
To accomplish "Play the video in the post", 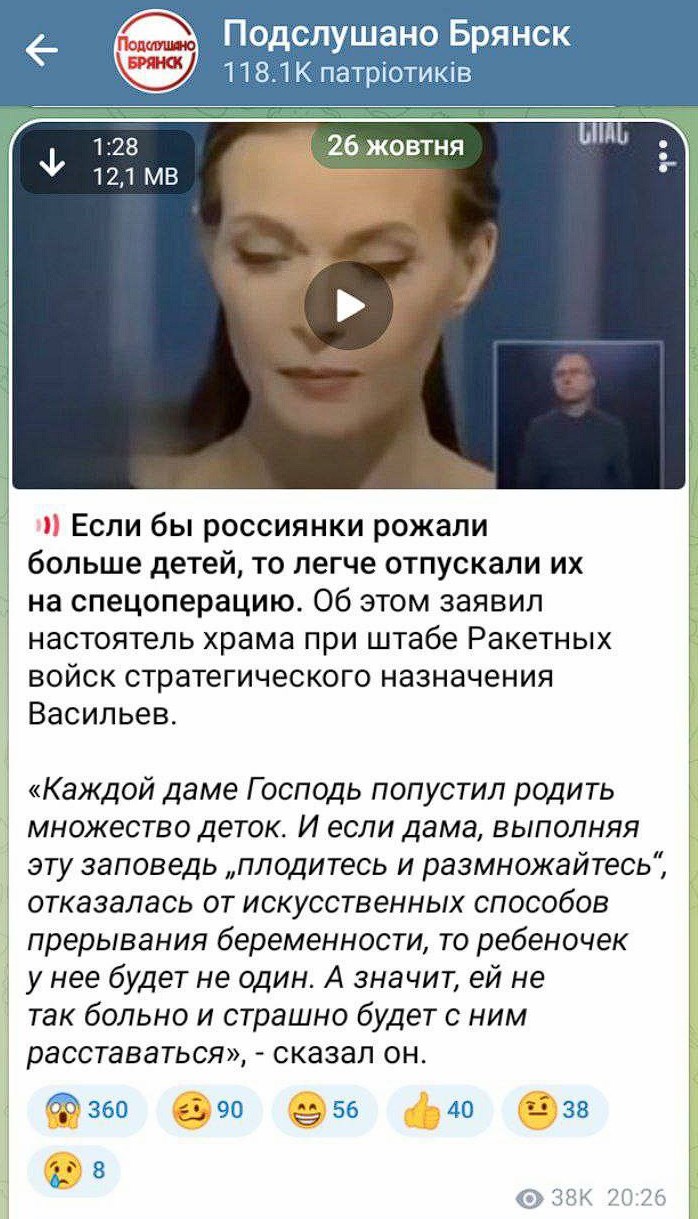I will 348,306.
